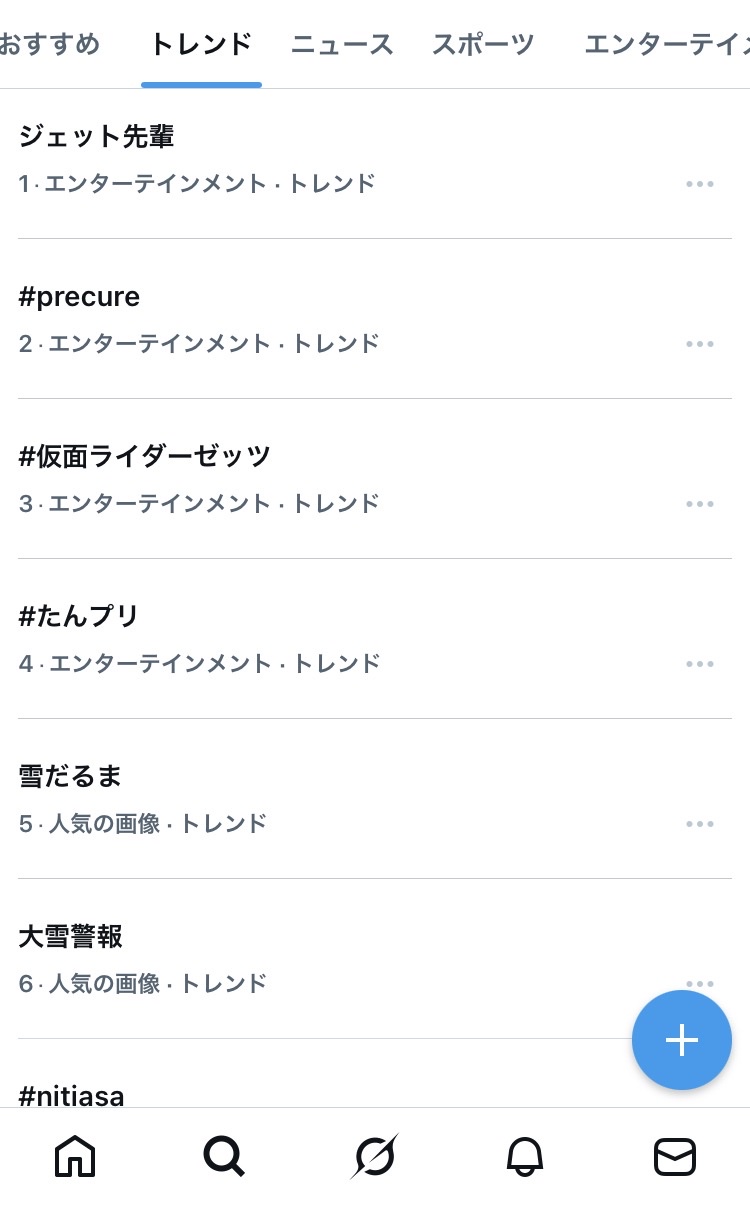The height and width of the screenshot is (1206, 750).
Task: Open the Grok tab
Action: [x=375, y=1158]
